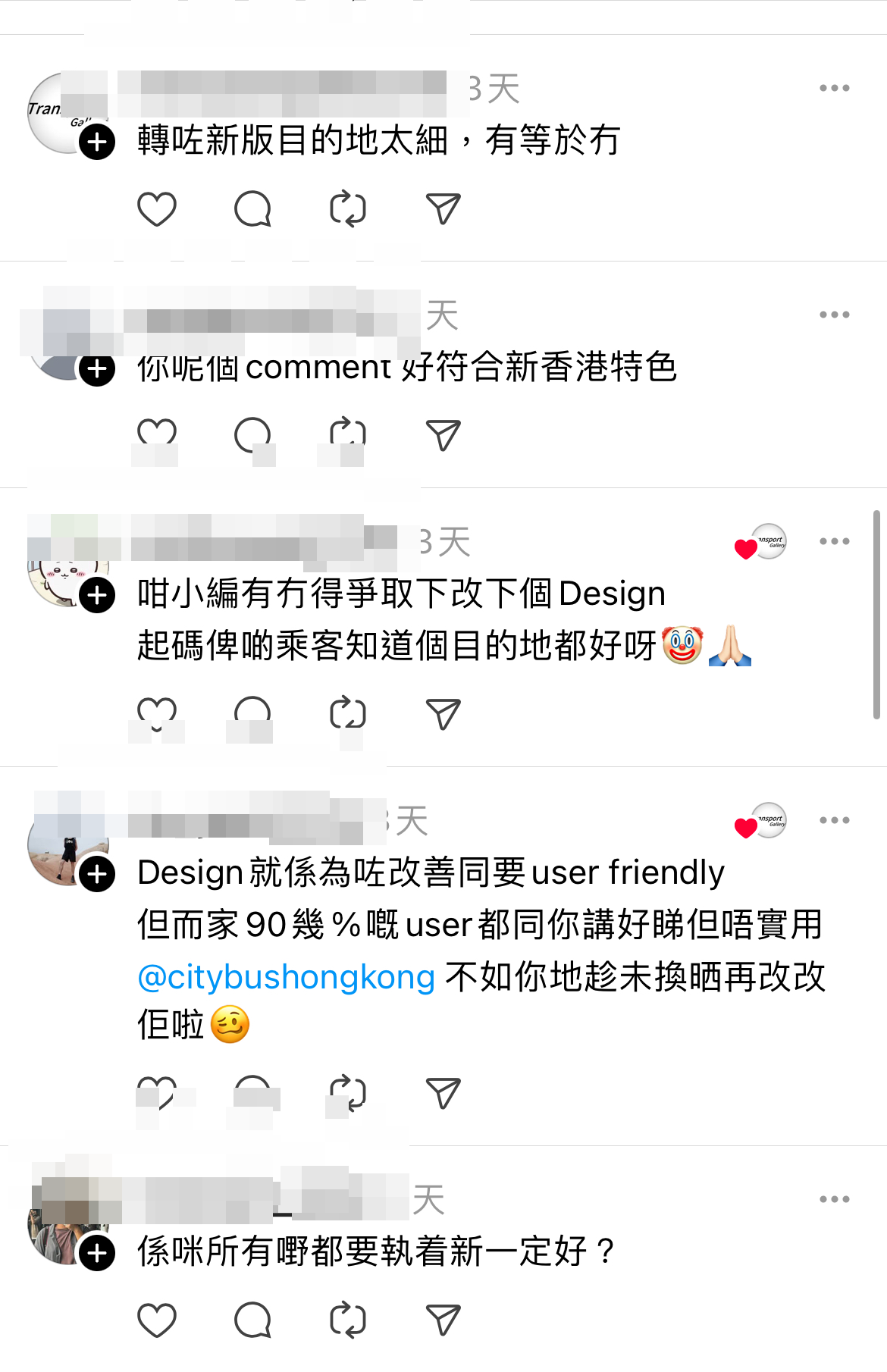Share the 'Design 就係為咗改善' comment

click(x=443, y=1093)
